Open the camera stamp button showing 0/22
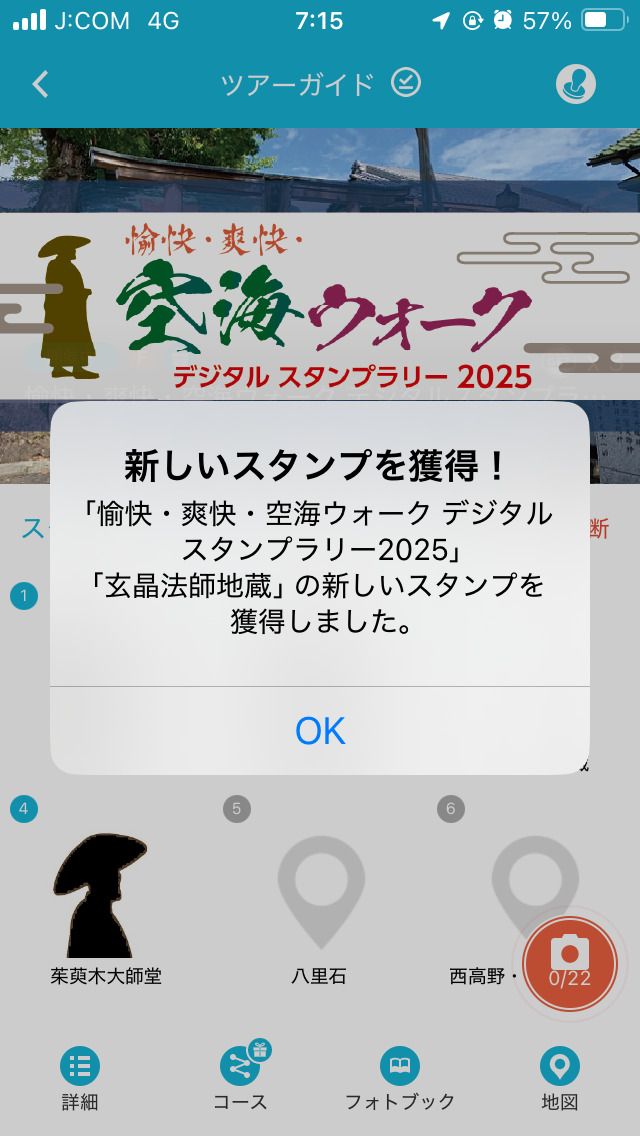640x1136 pixels. (x=570, y=962)
